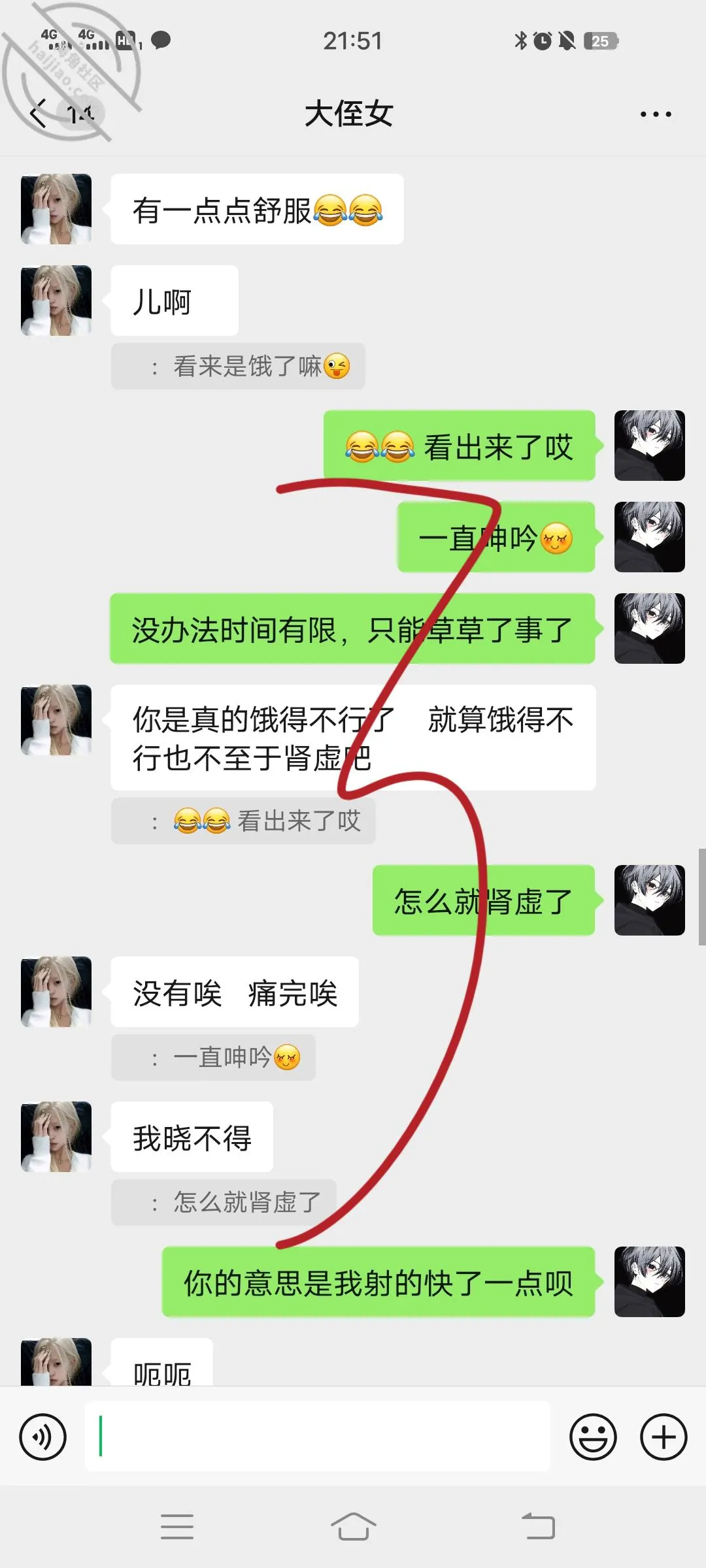
Task: Open the emoji sticker panel
Action: click(593, 1437)
